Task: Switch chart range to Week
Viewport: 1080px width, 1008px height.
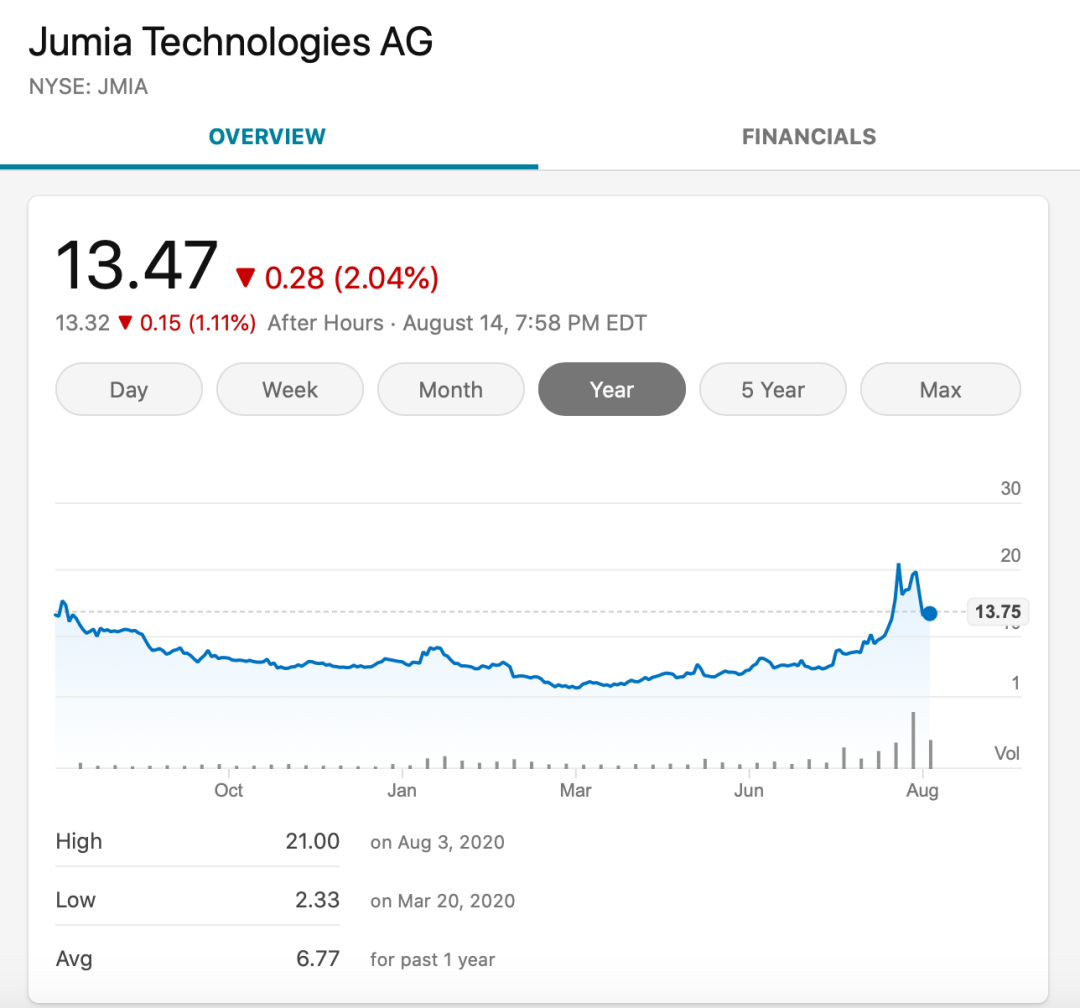Action: click(x=290, y=390)
